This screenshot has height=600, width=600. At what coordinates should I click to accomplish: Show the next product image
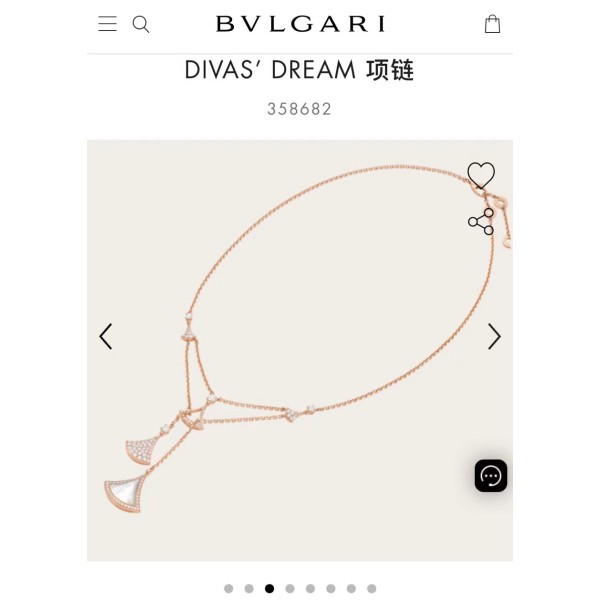[x=494, y=336]
